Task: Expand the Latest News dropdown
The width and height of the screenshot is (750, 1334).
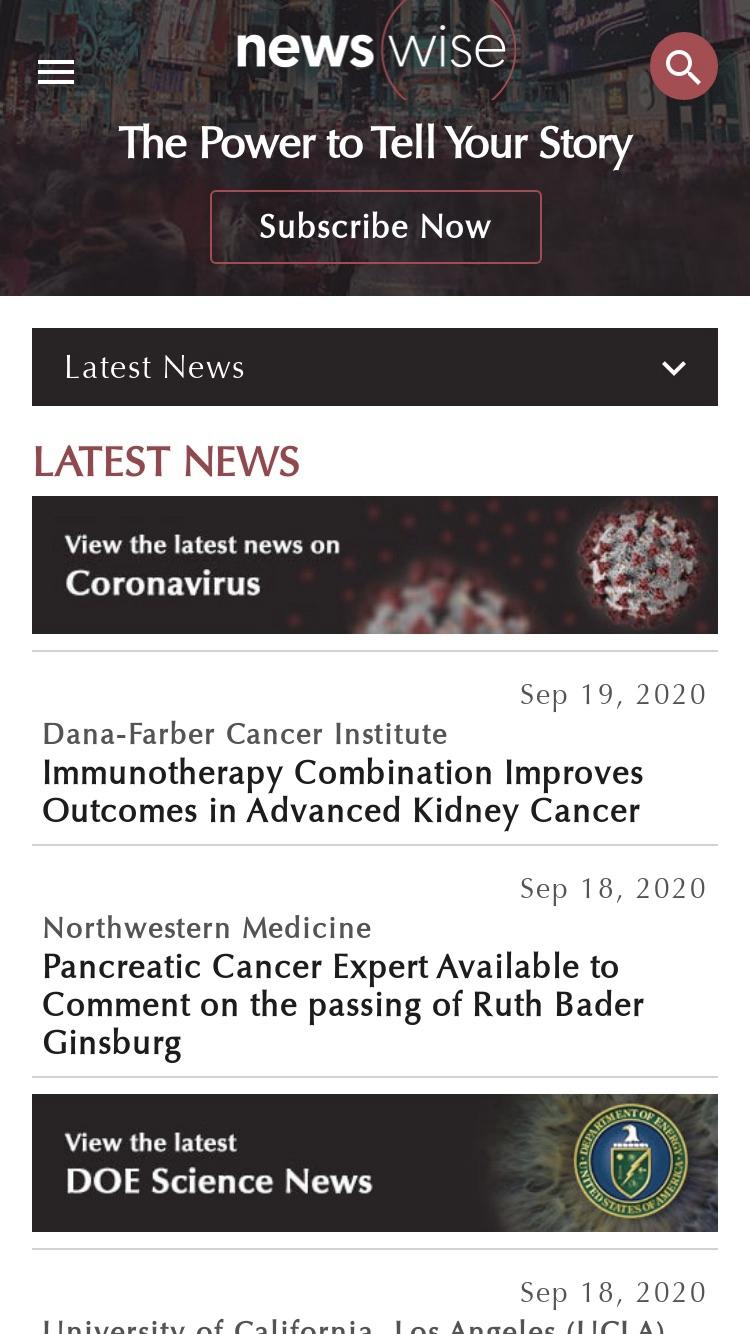Action: (x=375, y=367)
